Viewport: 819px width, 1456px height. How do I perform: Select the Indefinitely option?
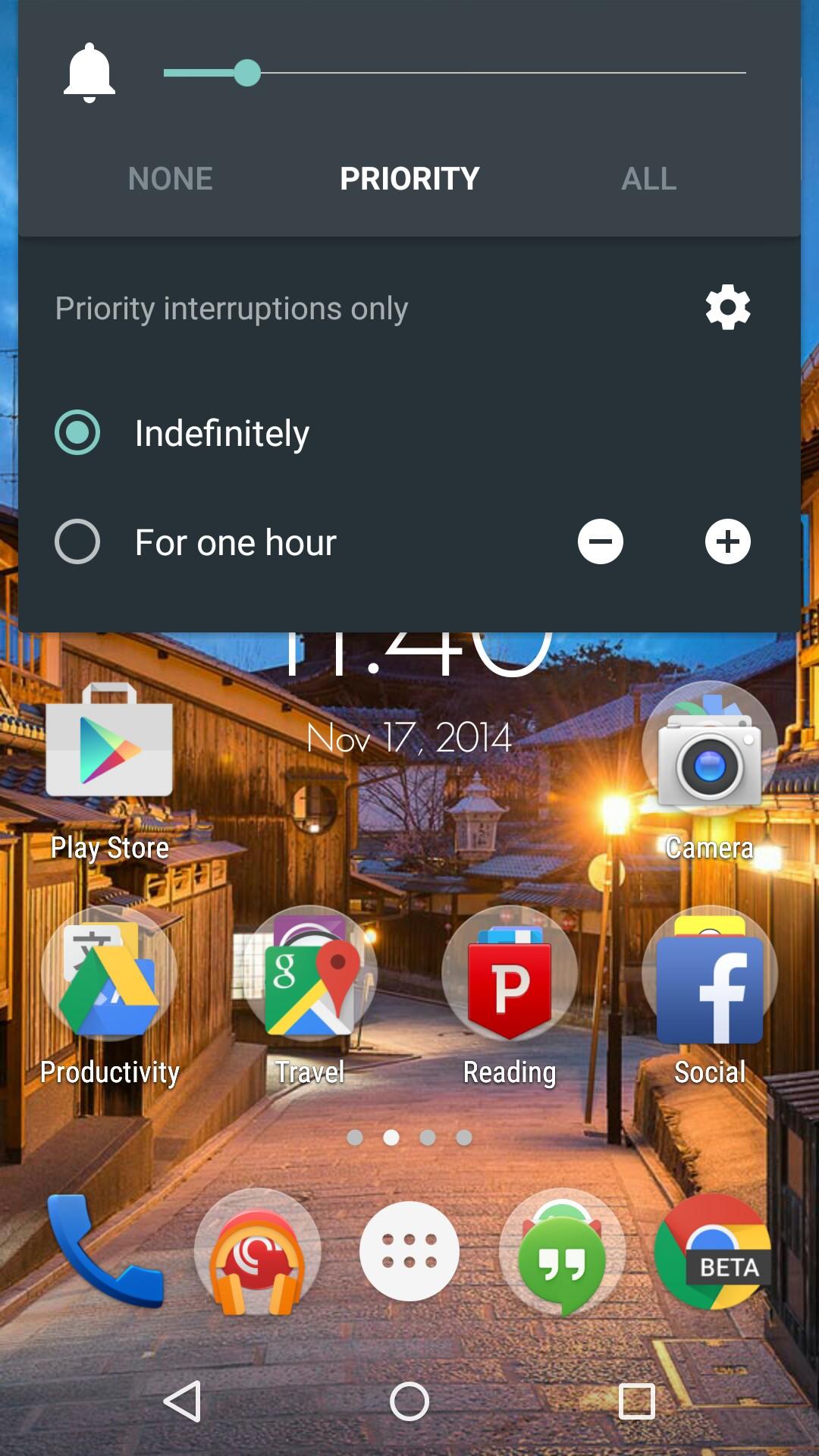coord(77,433)
